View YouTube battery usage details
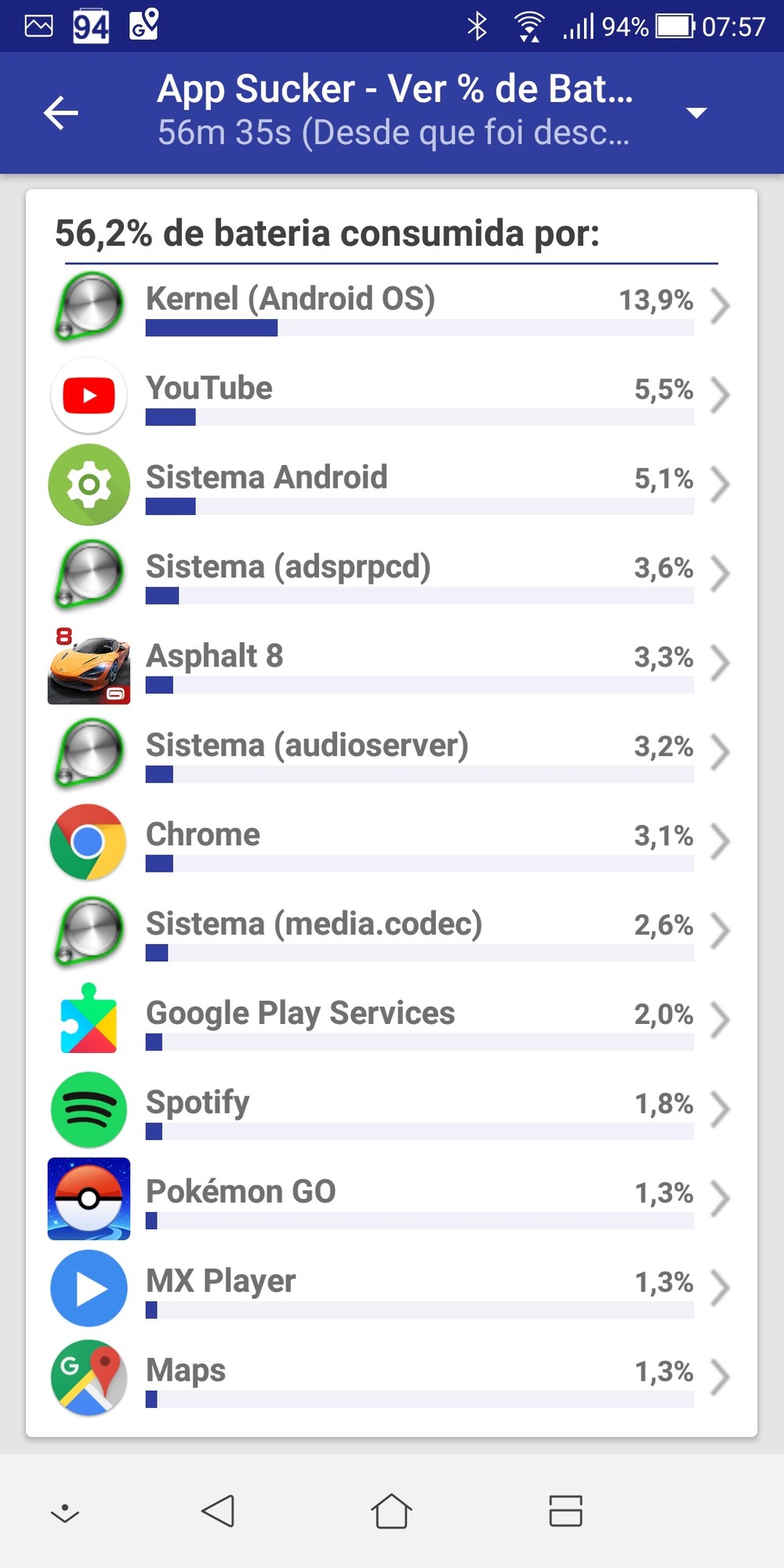This screenshot has height=1568, width=784. coord(392,395)
